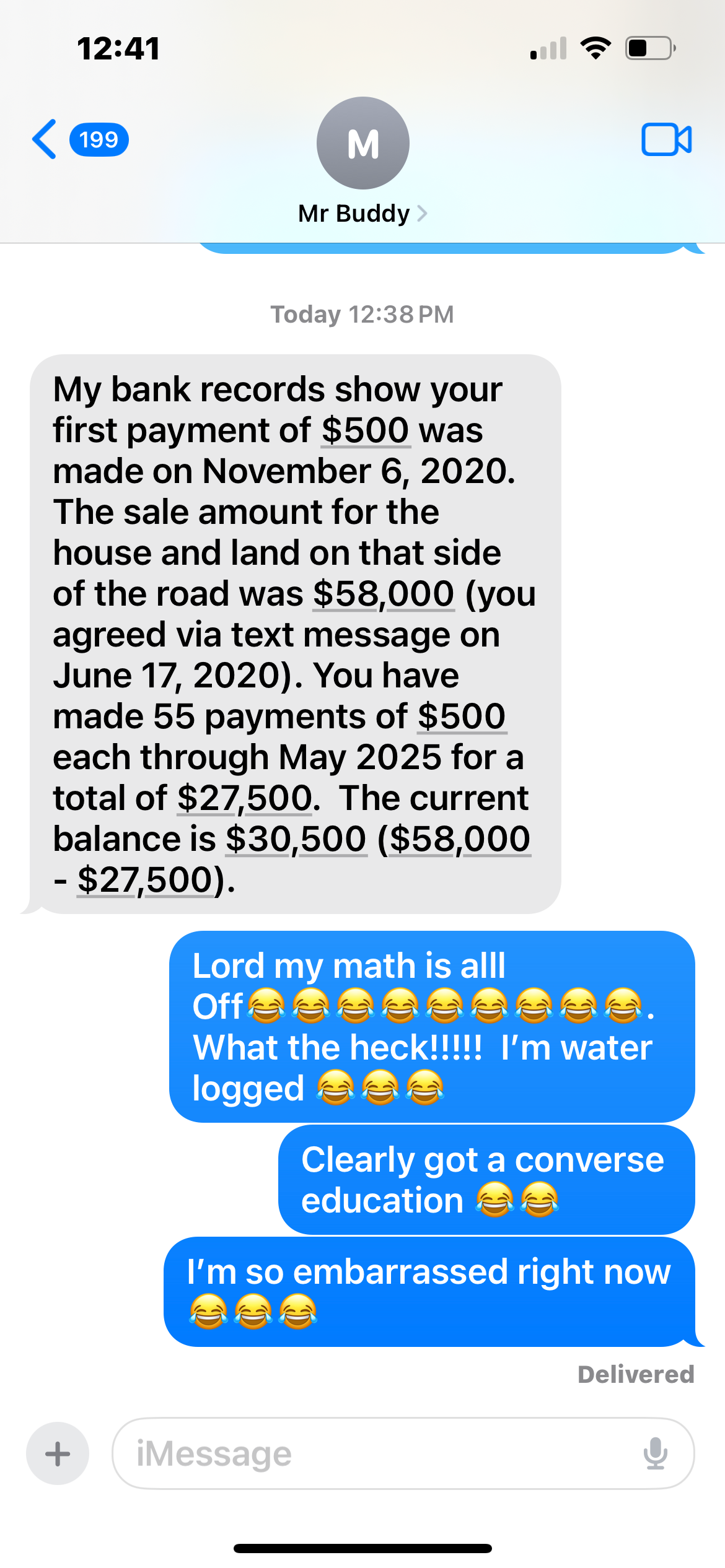Open the plus apps and attachments menu
The height and width of the screenshot is (1568, 725).
coord(58,1453)
